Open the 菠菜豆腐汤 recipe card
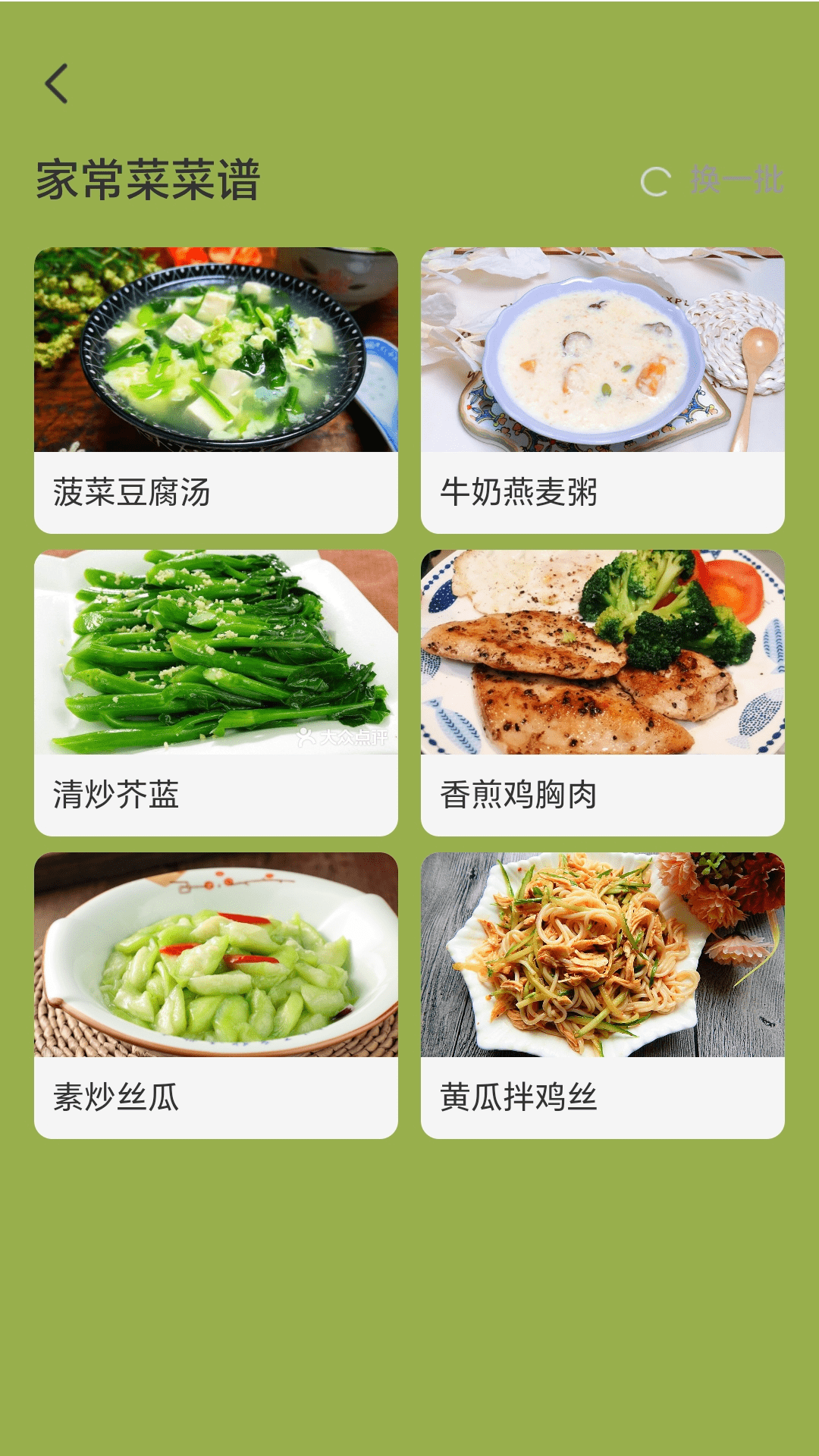The image size is (819, 1456). pos(216,390)
